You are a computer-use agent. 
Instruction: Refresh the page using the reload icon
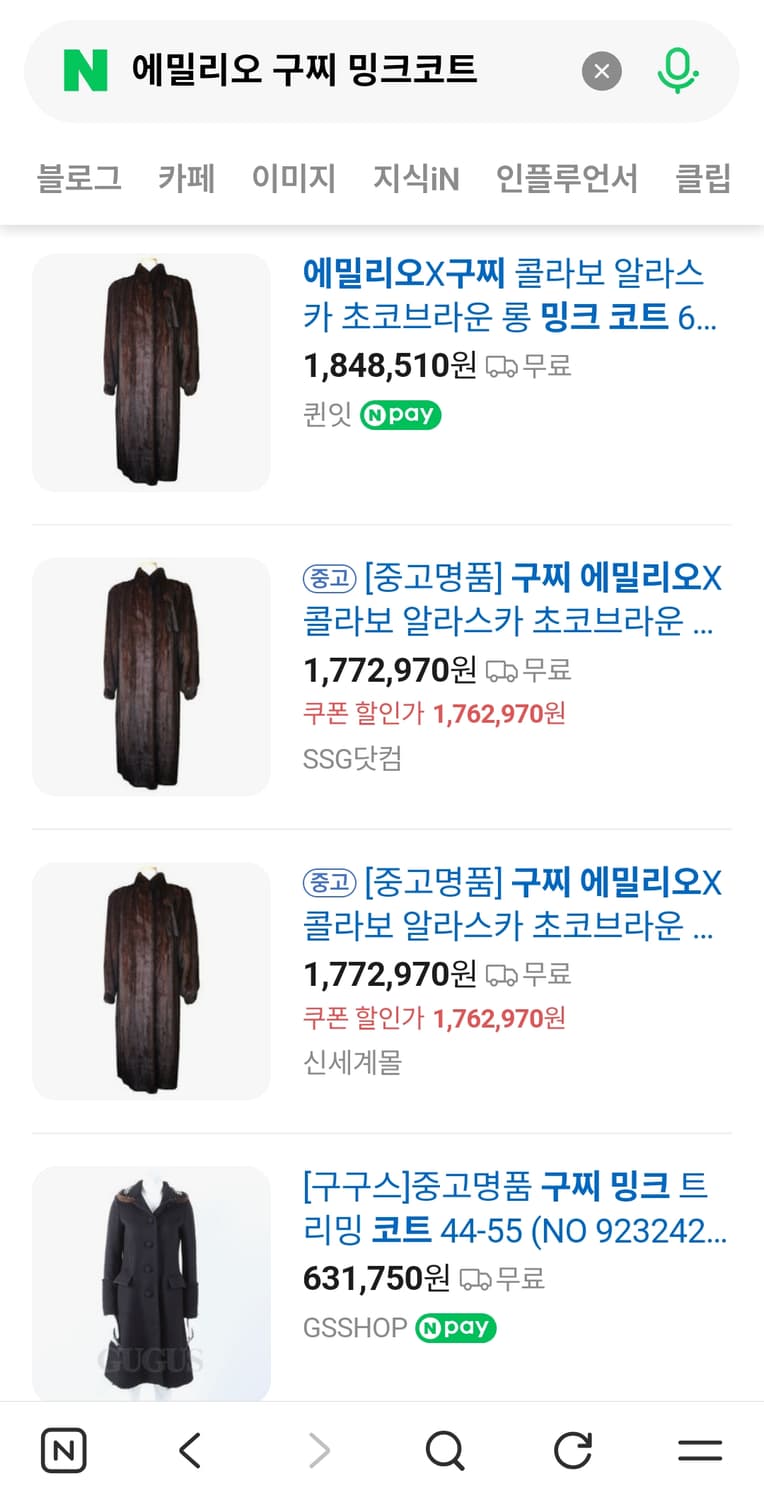coord(572,1447)
